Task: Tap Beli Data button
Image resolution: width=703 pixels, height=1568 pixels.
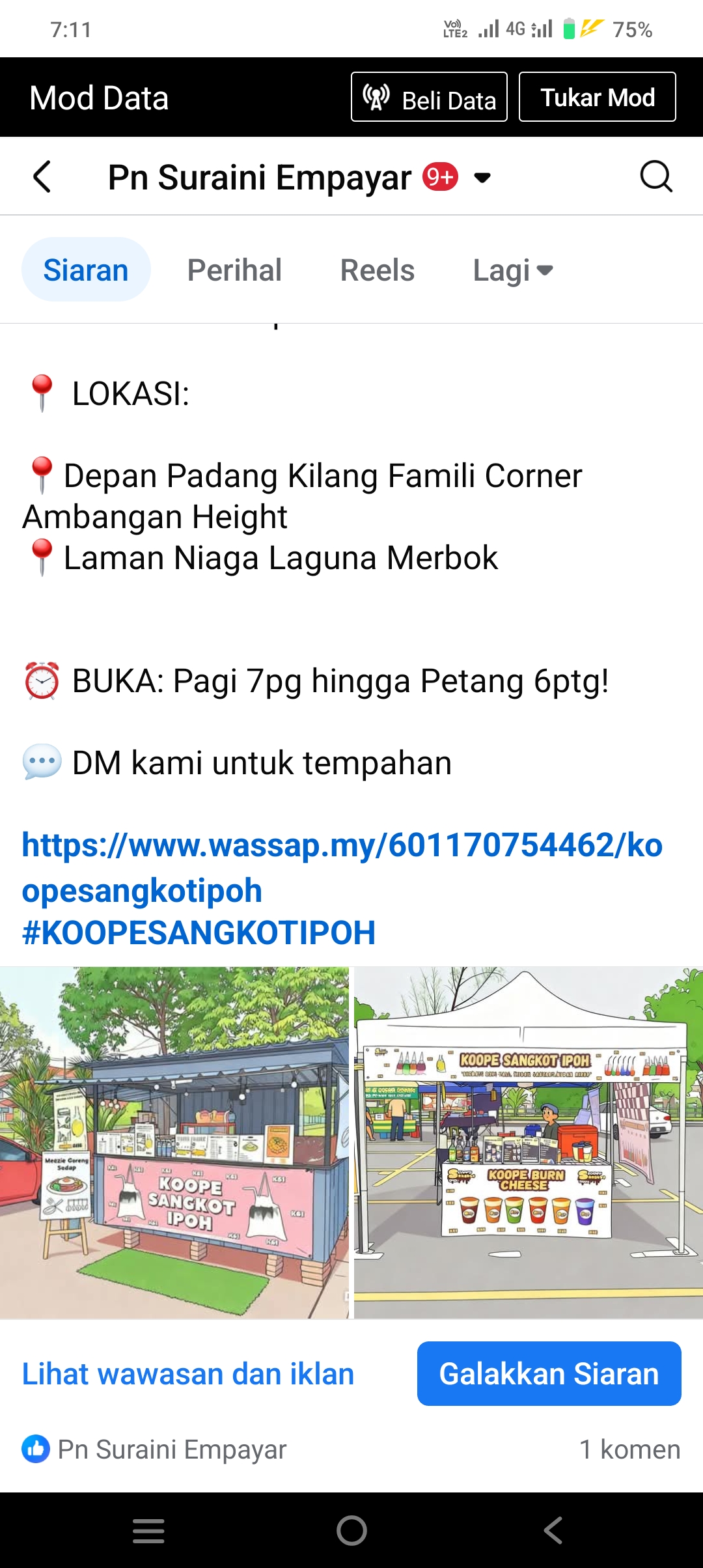Action: click(x=429, y=97)
